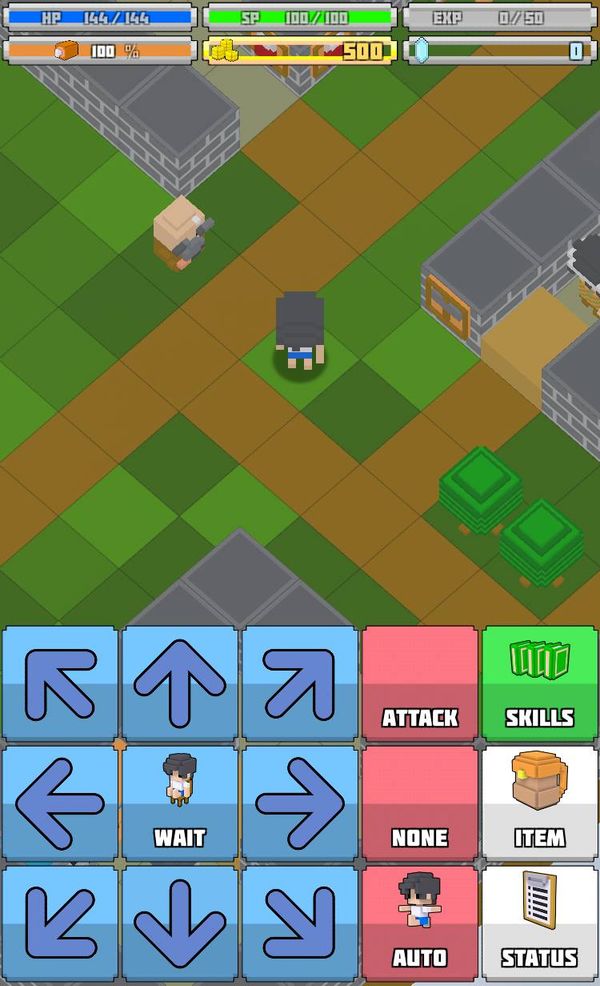
Task: View the STATUS screen
Action: click(x=540, y=923)
